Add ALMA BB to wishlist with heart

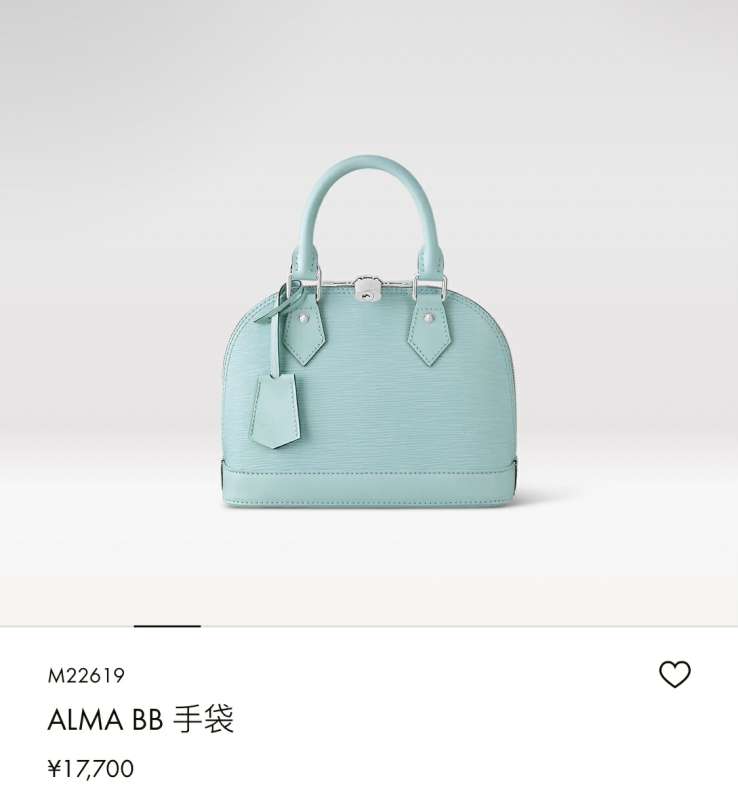tap(675, 675)
